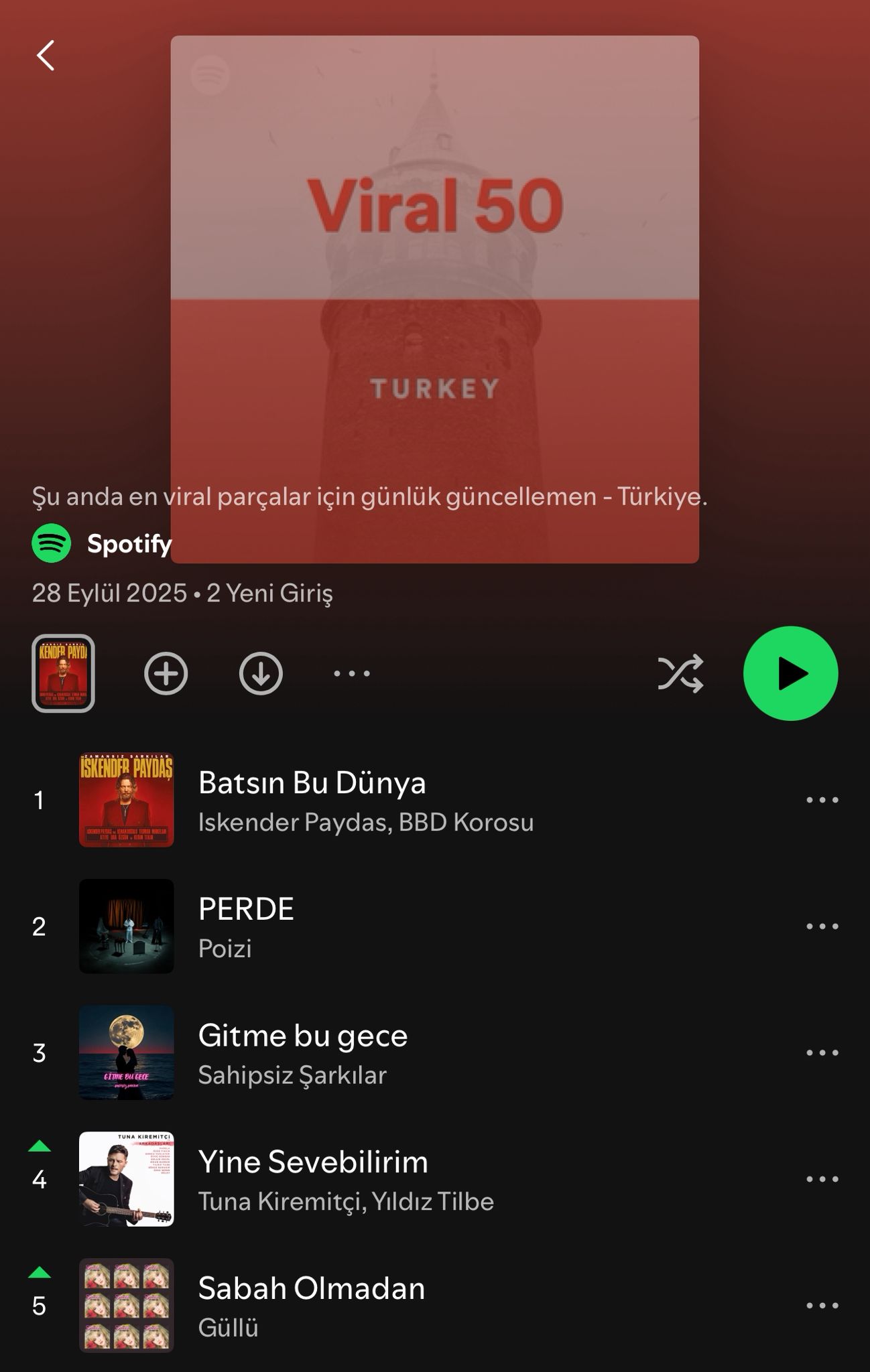Open more options for PERDE
Viewport: 870px width, 1372px height.
click(822, 927)
